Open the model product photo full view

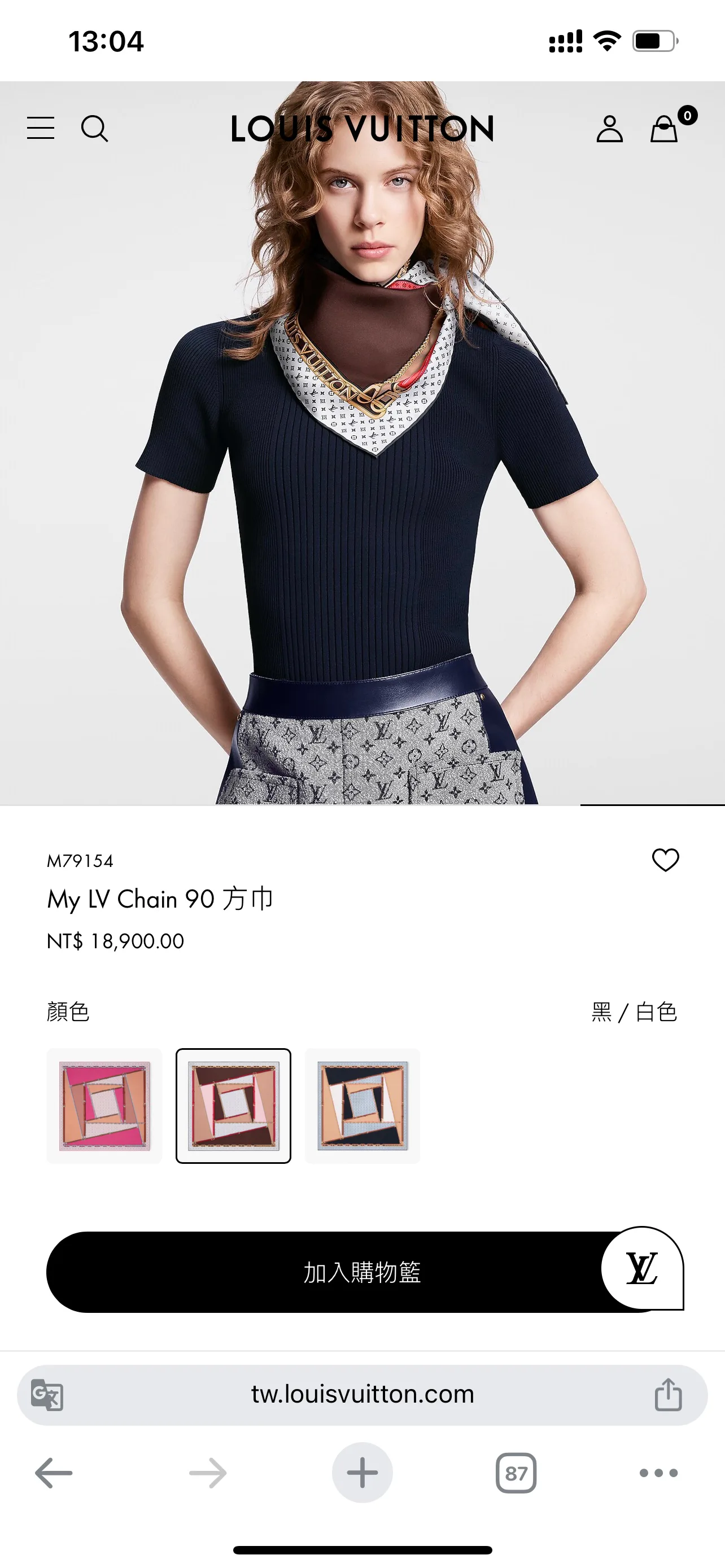(362, 443)
